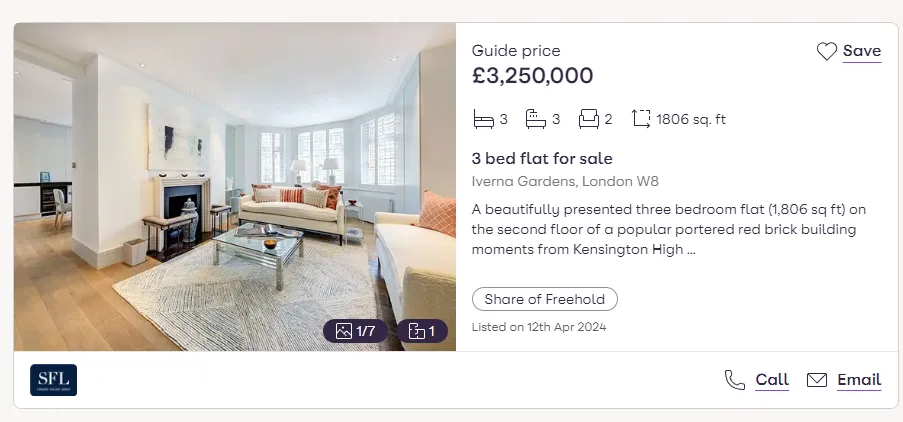
Task: Open the floor plan badge
Action: (422, 331)
